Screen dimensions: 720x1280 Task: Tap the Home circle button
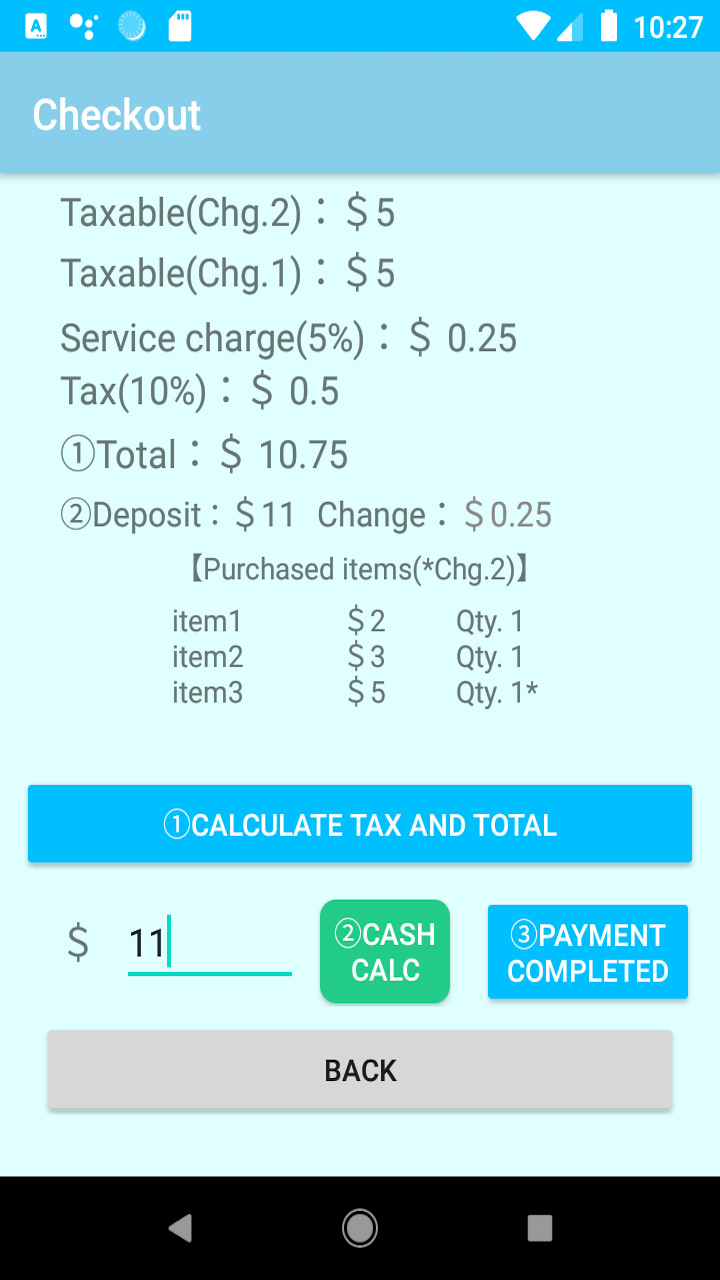coord(360,1227)
